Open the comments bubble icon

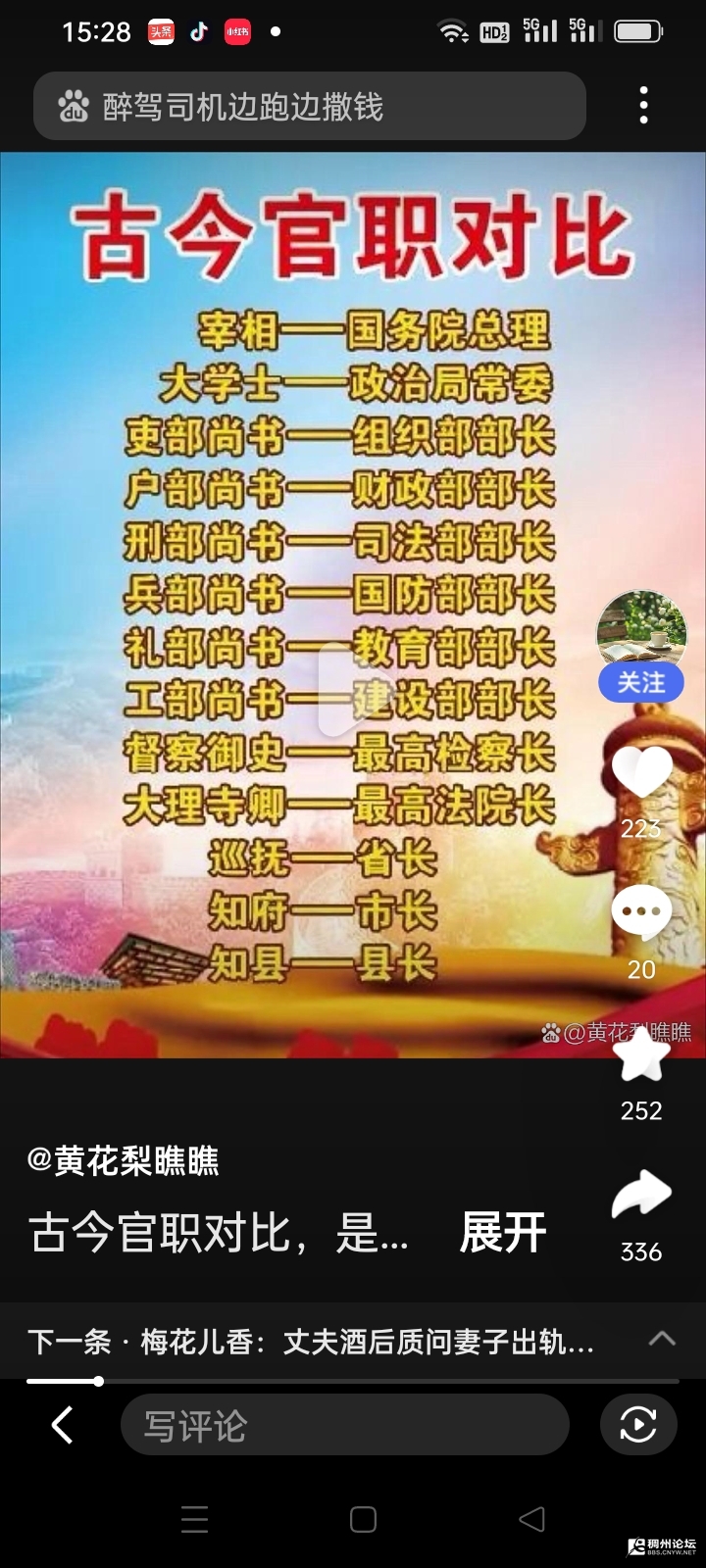pos(641,913)
